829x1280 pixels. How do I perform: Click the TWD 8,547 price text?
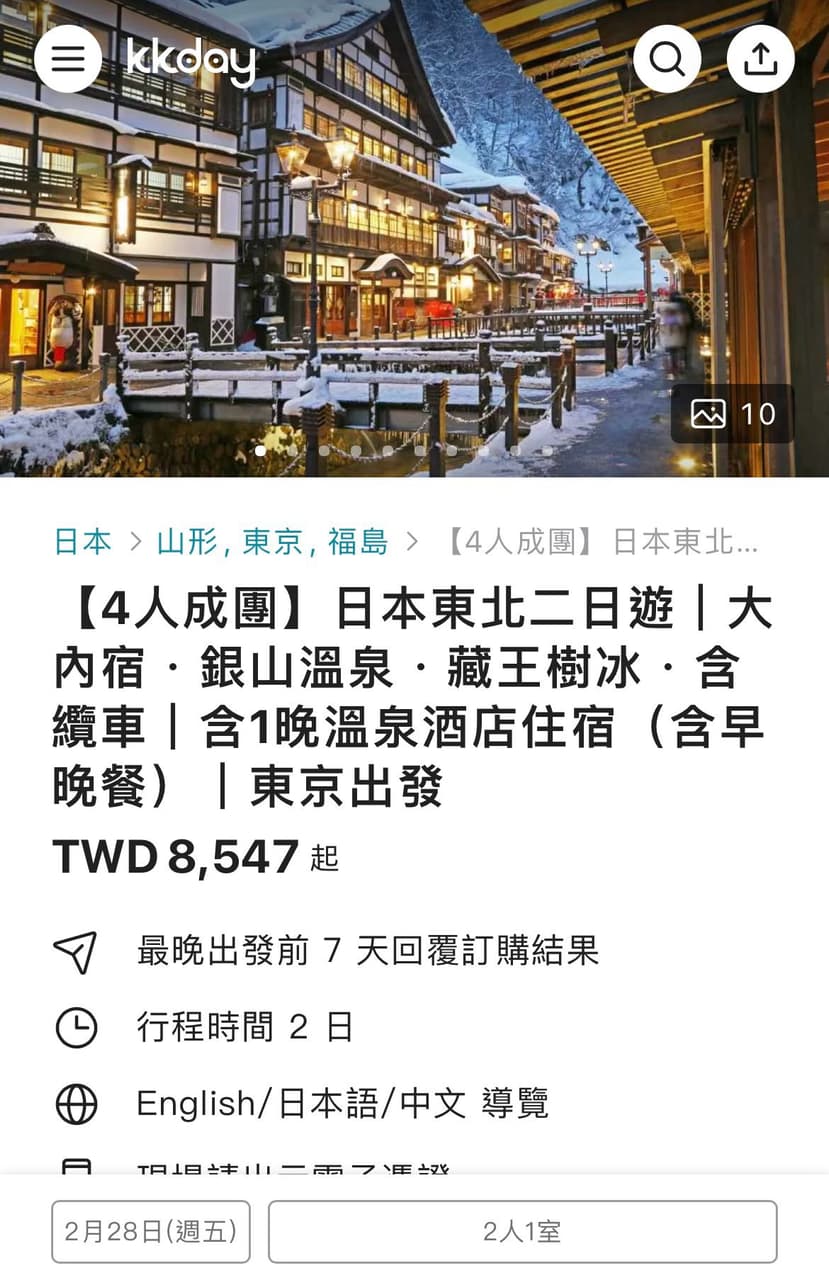coord(175,858)
